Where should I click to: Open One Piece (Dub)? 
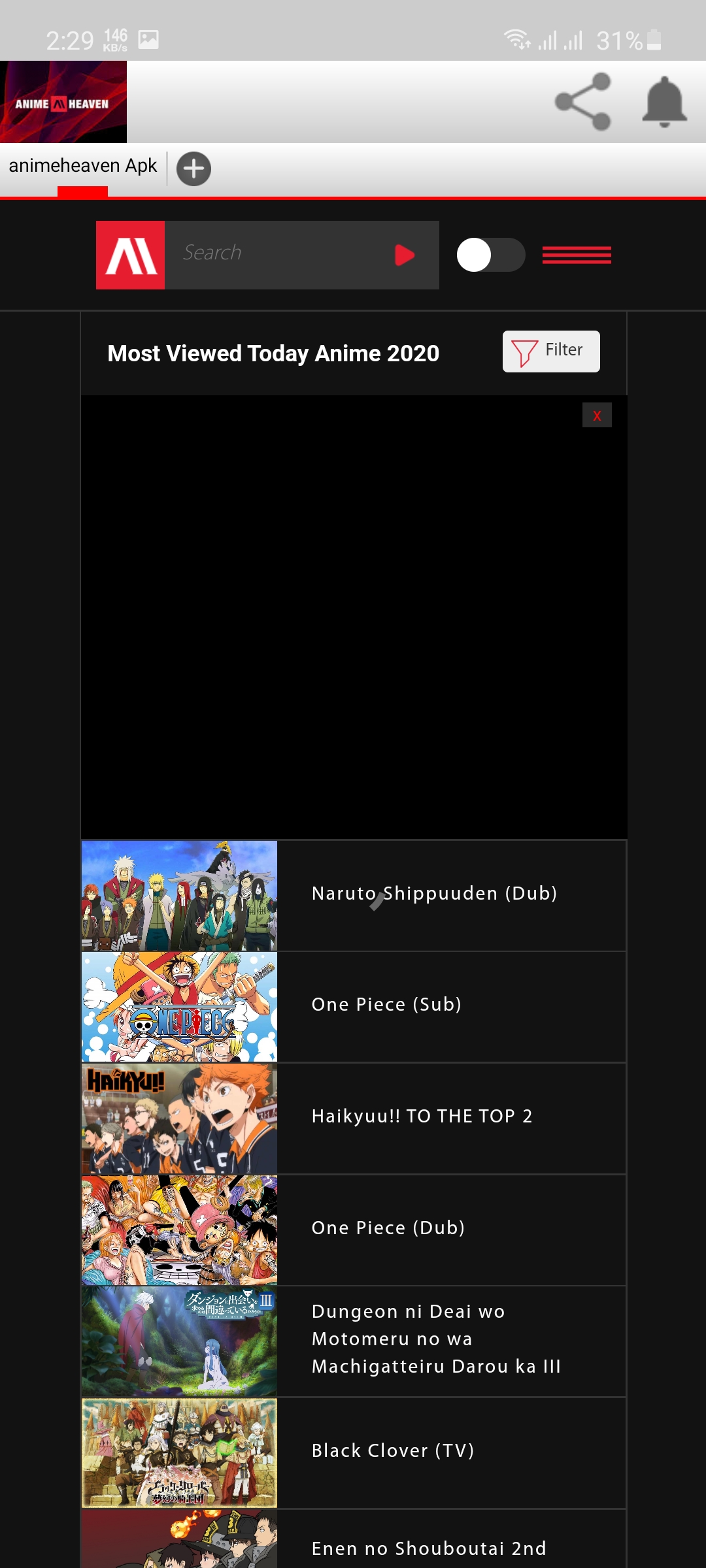point(388,1228)
